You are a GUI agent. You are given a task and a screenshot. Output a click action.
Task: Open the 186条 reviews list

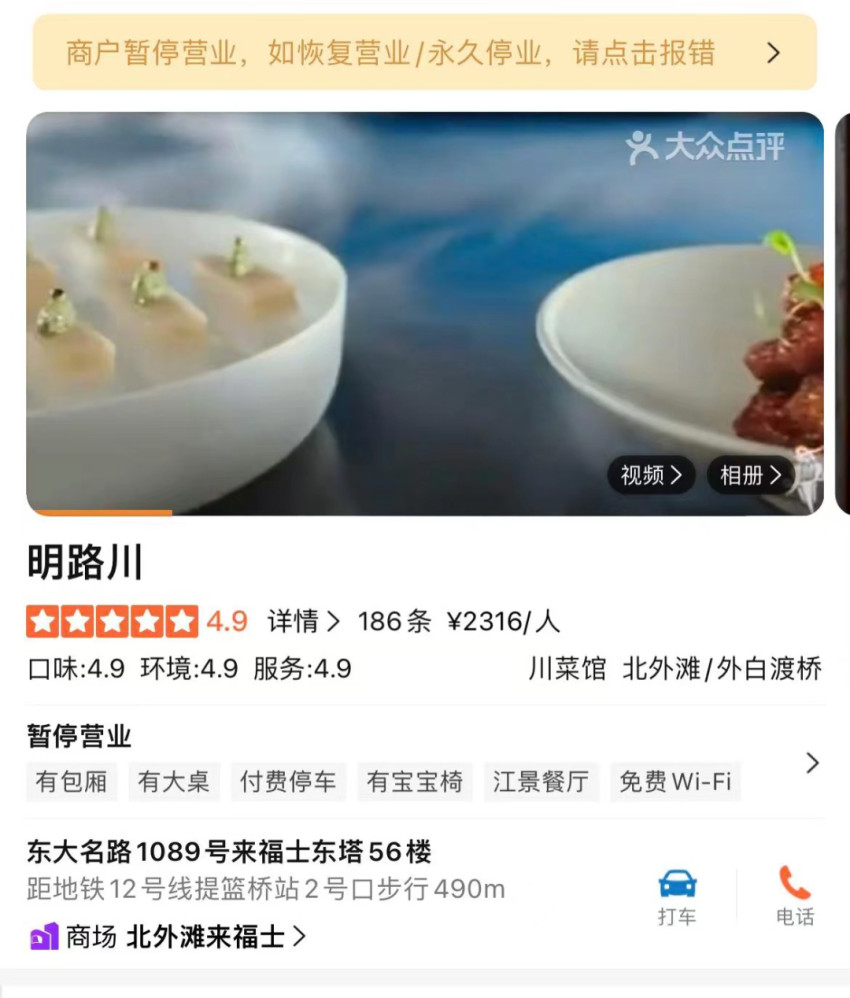tap(393, 621)
